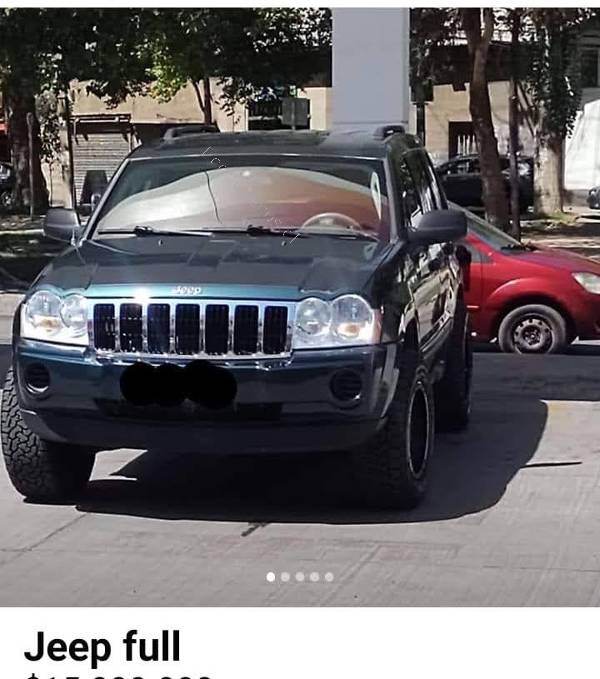Tap the photo carousel page indicator dots

[x=300, y=577]
